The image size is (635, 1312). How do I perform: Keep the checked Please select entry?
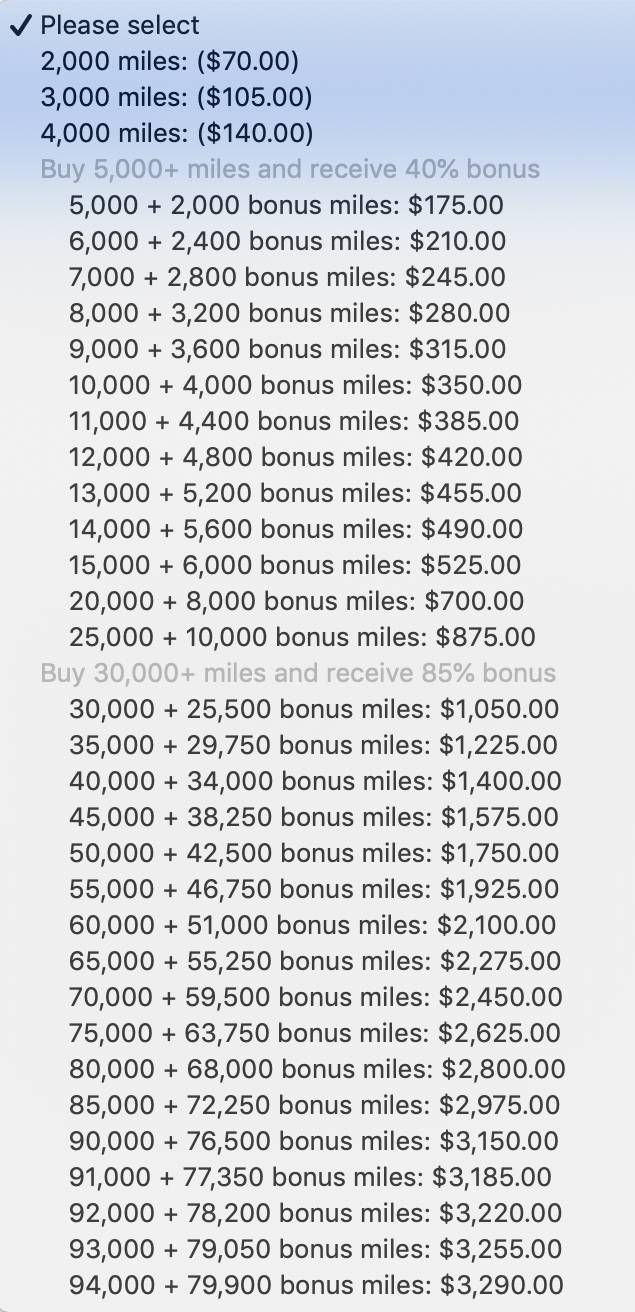tap(317, 25)
